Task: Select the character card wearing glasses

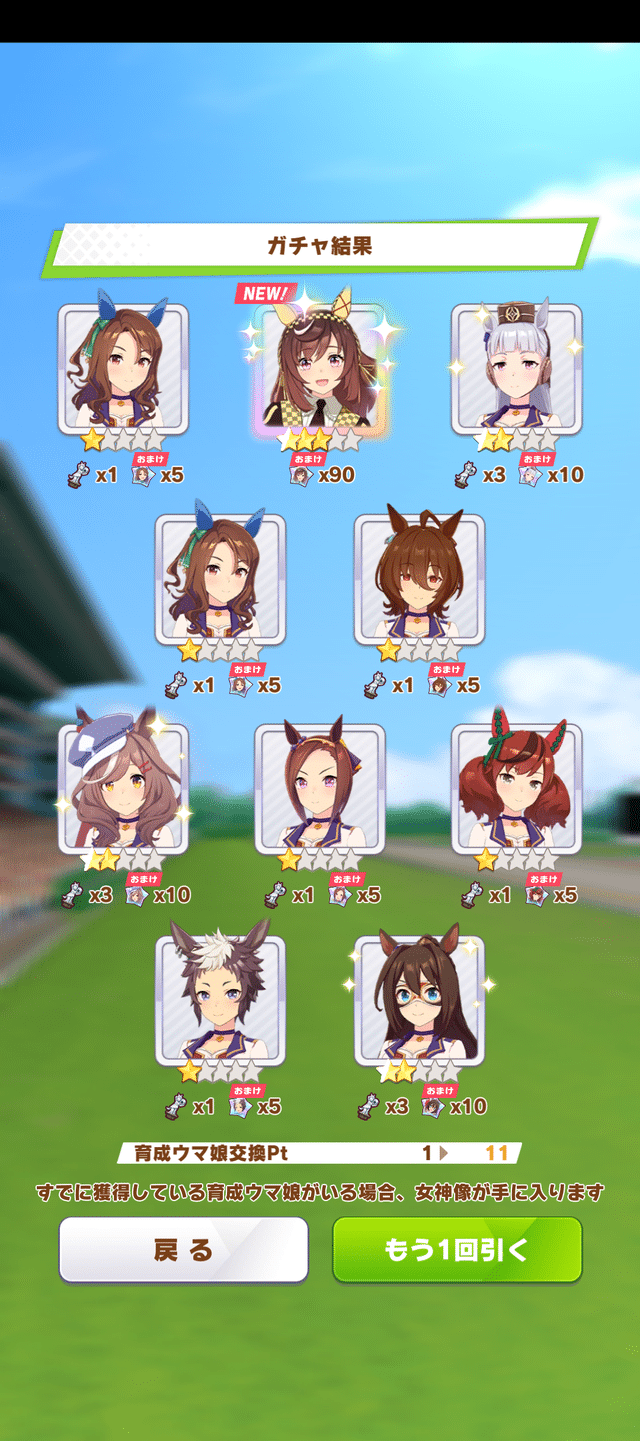Action: (419, 1000)
